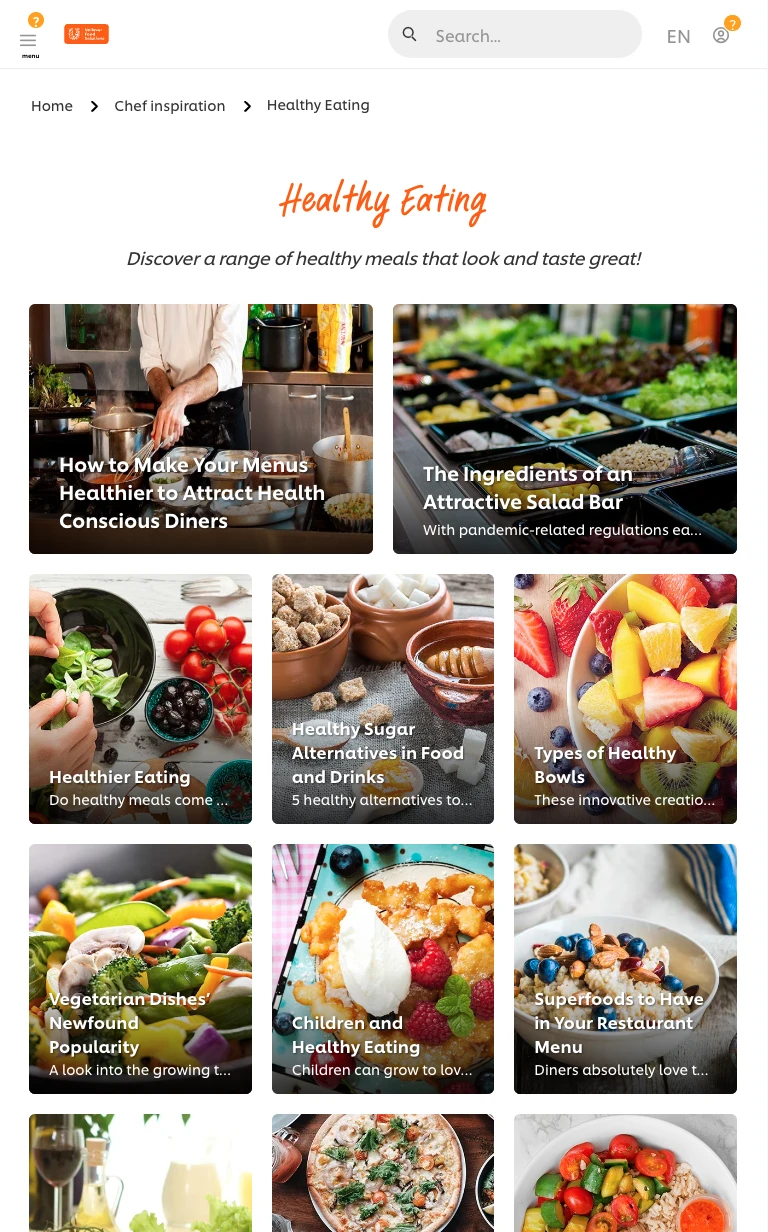The height and width of the screenshot is (1232, 768).
Task: Open How to Make Your Menus Healthier article
Action: tap(200, 429)
